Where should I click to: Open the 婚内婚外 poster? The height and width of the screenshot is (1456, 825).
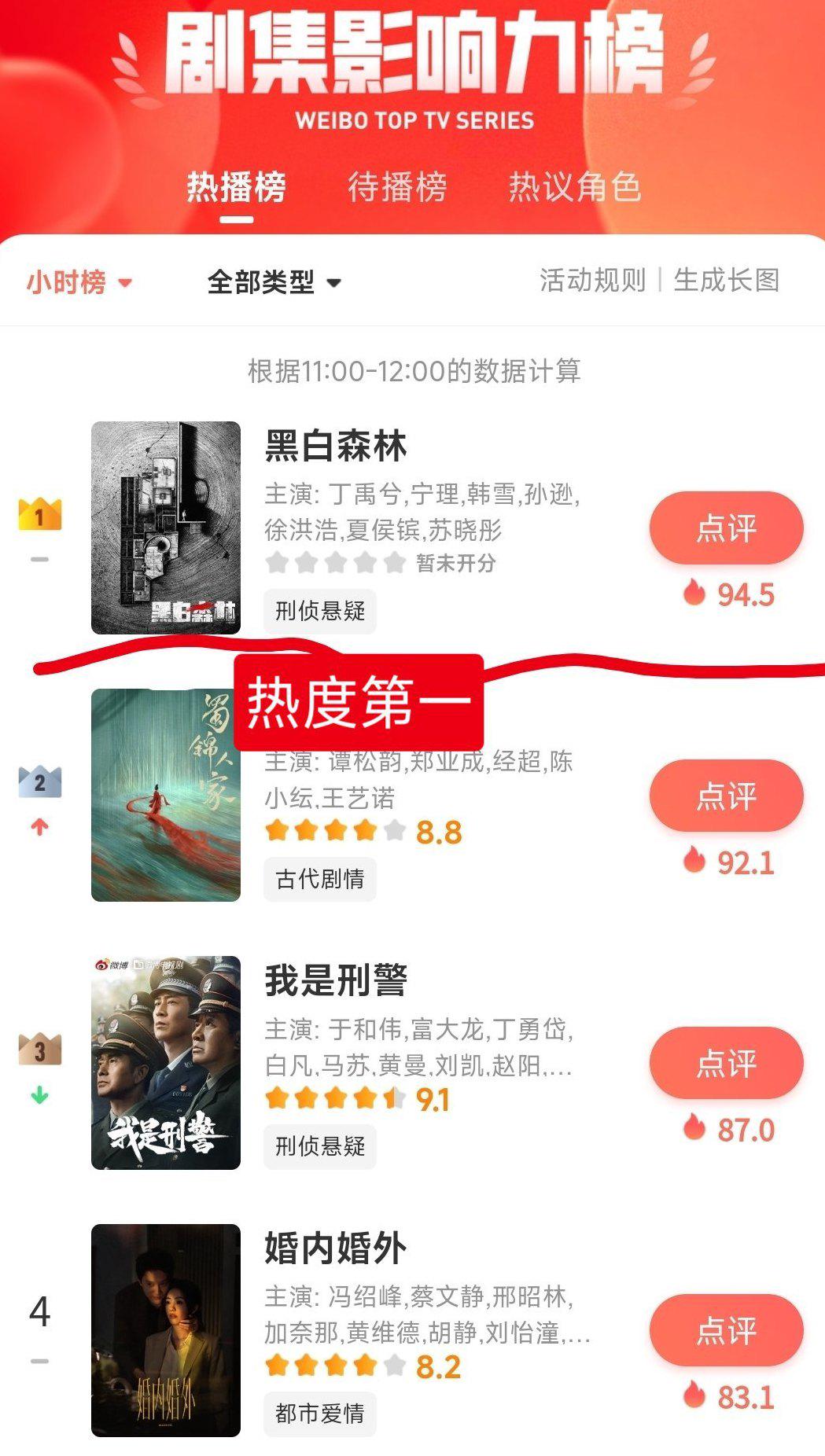tap(166, 1330)
